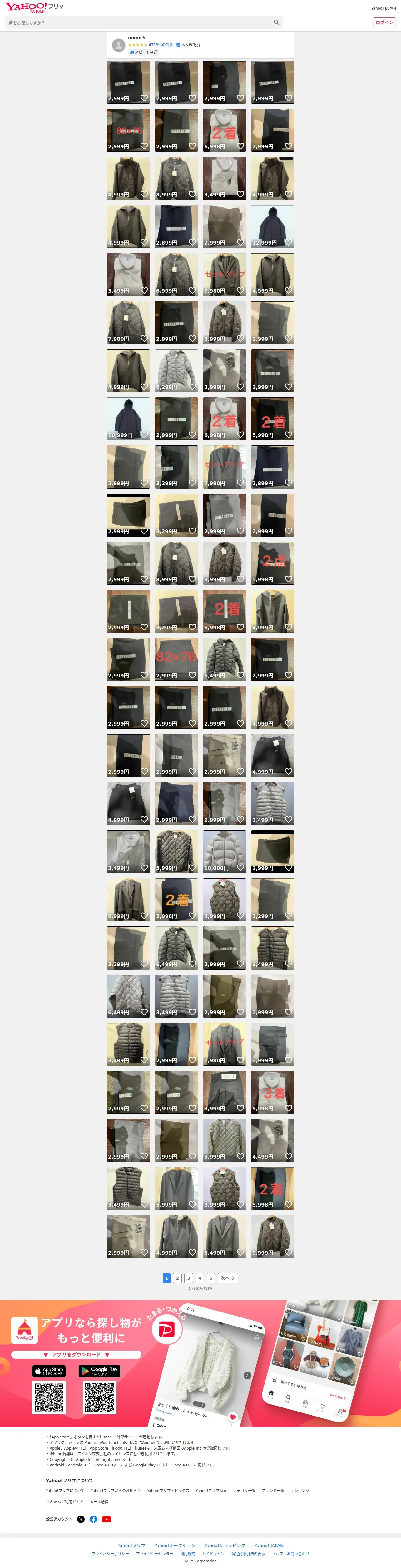
Task: Go to page 2 of listings
Action: click(178, 1278)
